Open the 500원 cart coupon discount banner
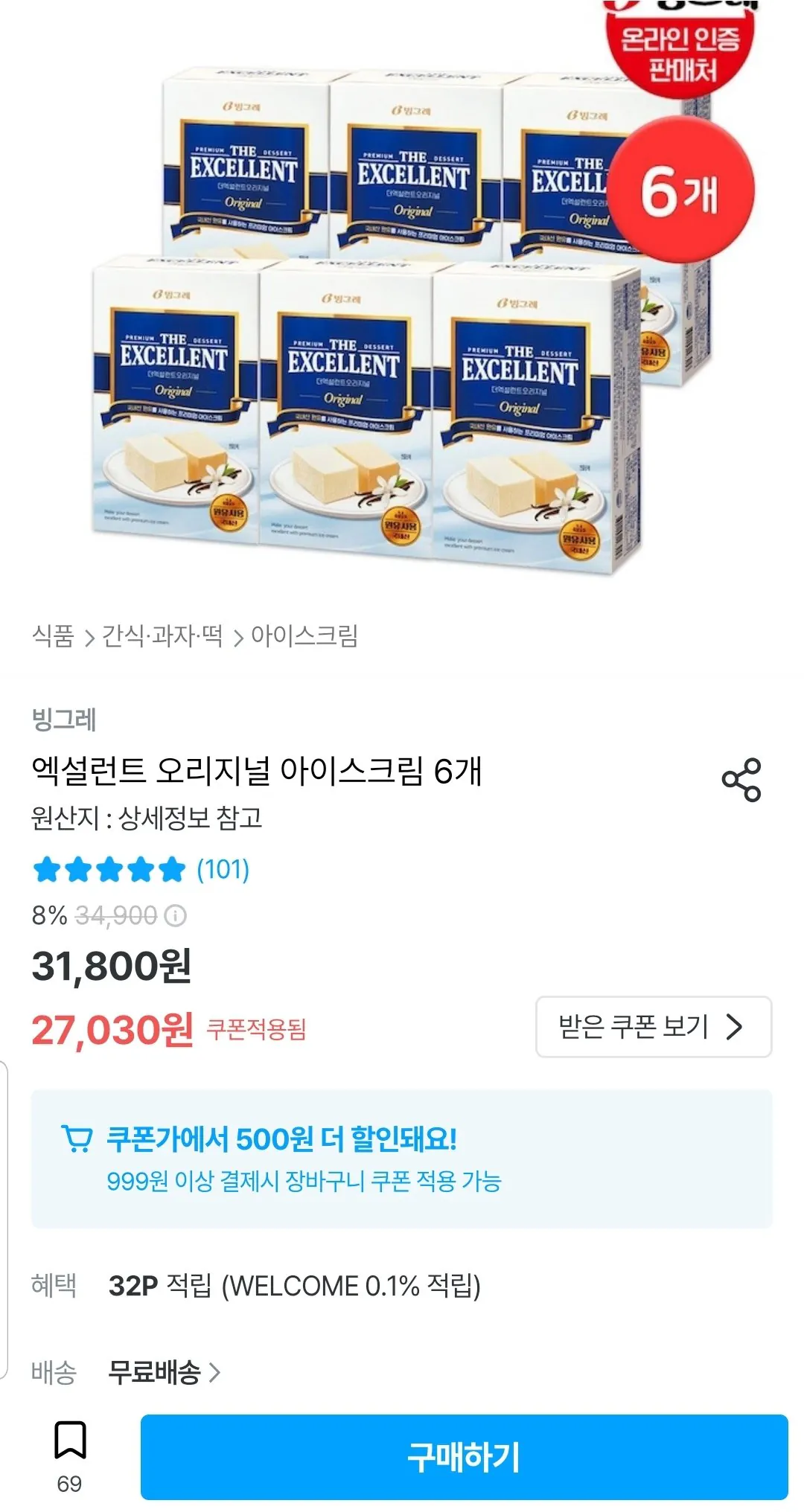The height and width of the screenshot is (1512, 804). tap(401, 1159)
